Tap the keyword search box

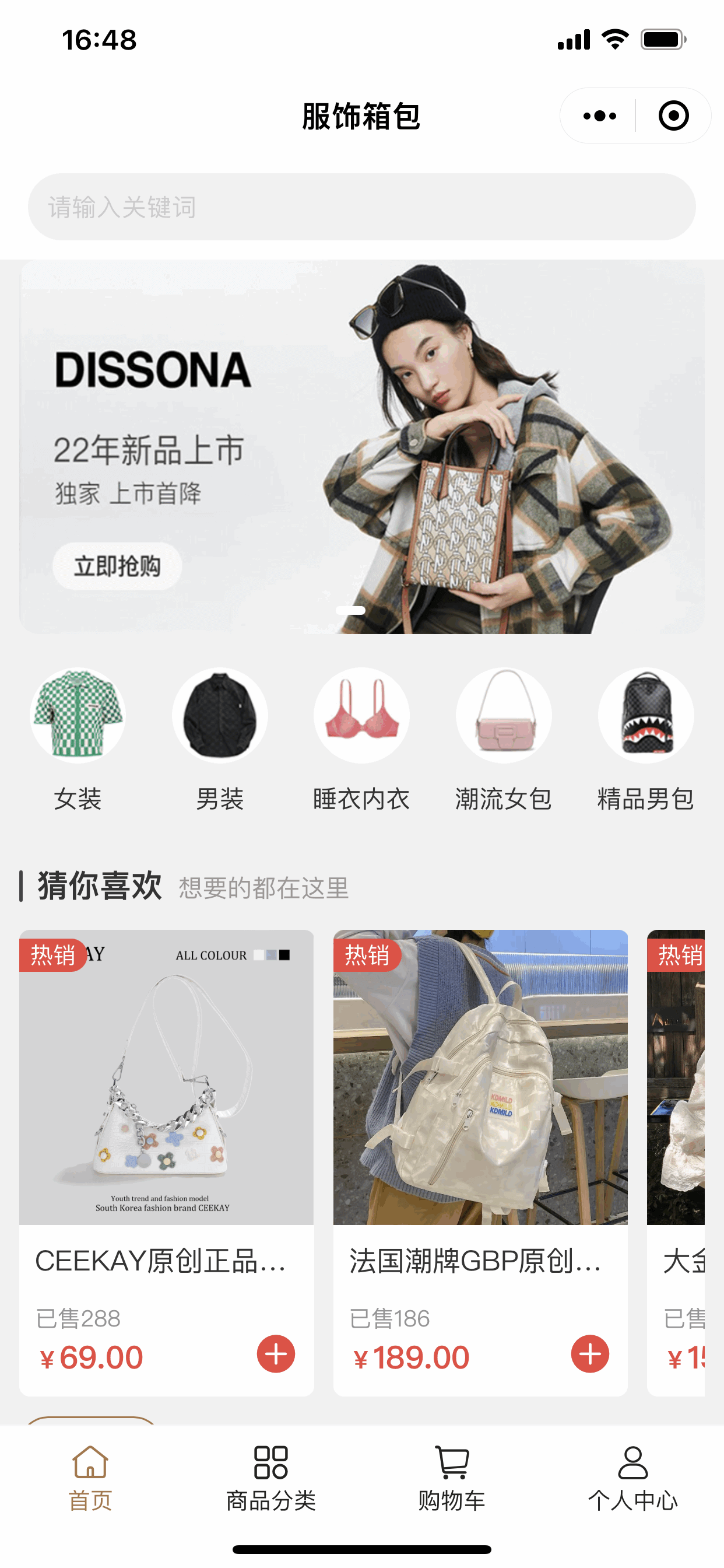click(361, 207)
